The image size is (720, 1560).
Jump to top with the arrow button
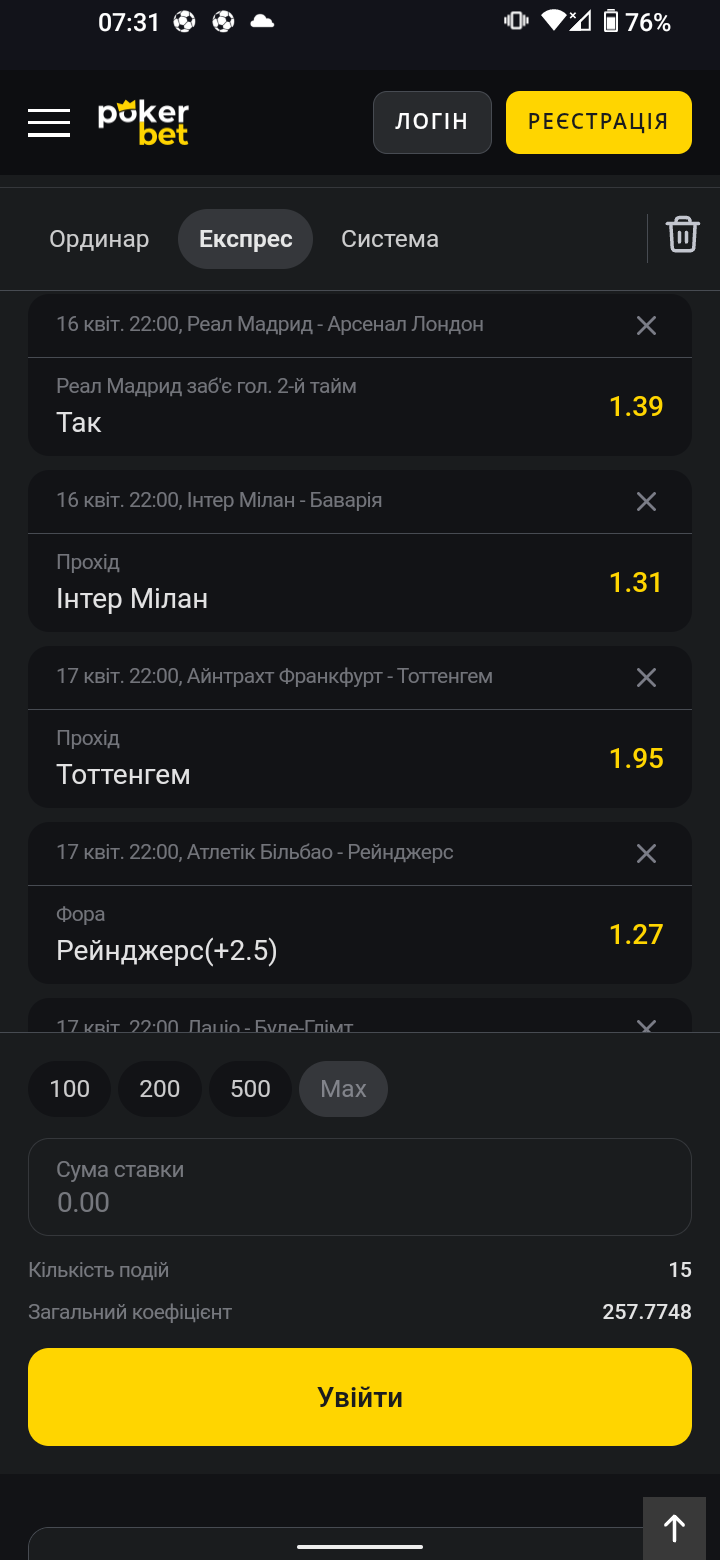[675, 1528]
